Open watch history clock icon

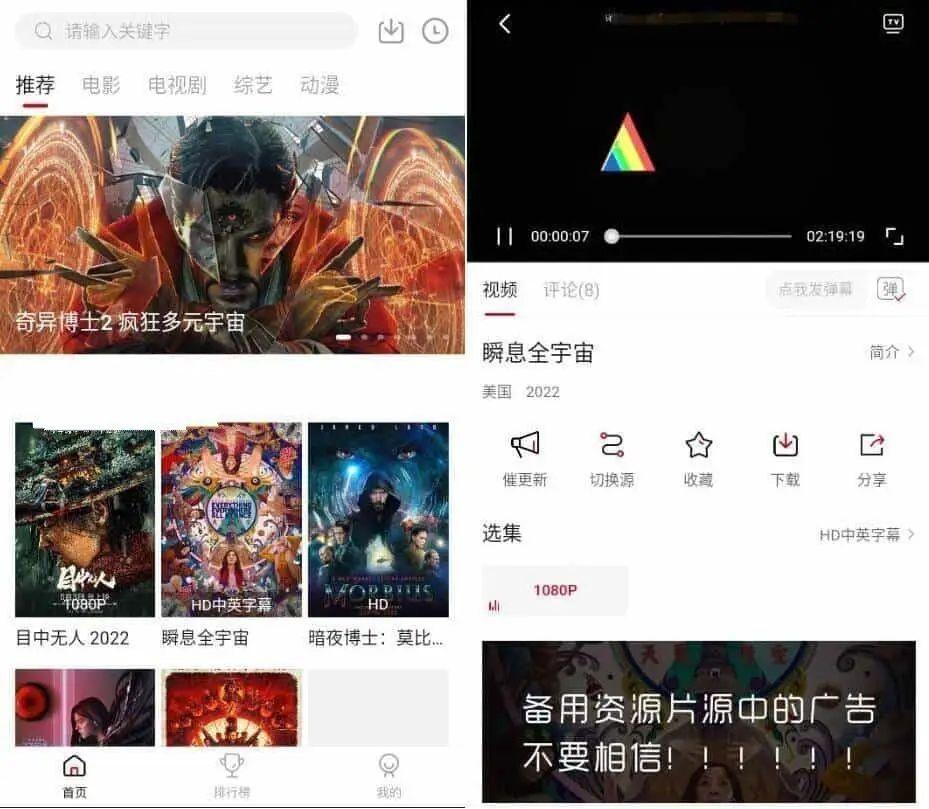point(435,31)
